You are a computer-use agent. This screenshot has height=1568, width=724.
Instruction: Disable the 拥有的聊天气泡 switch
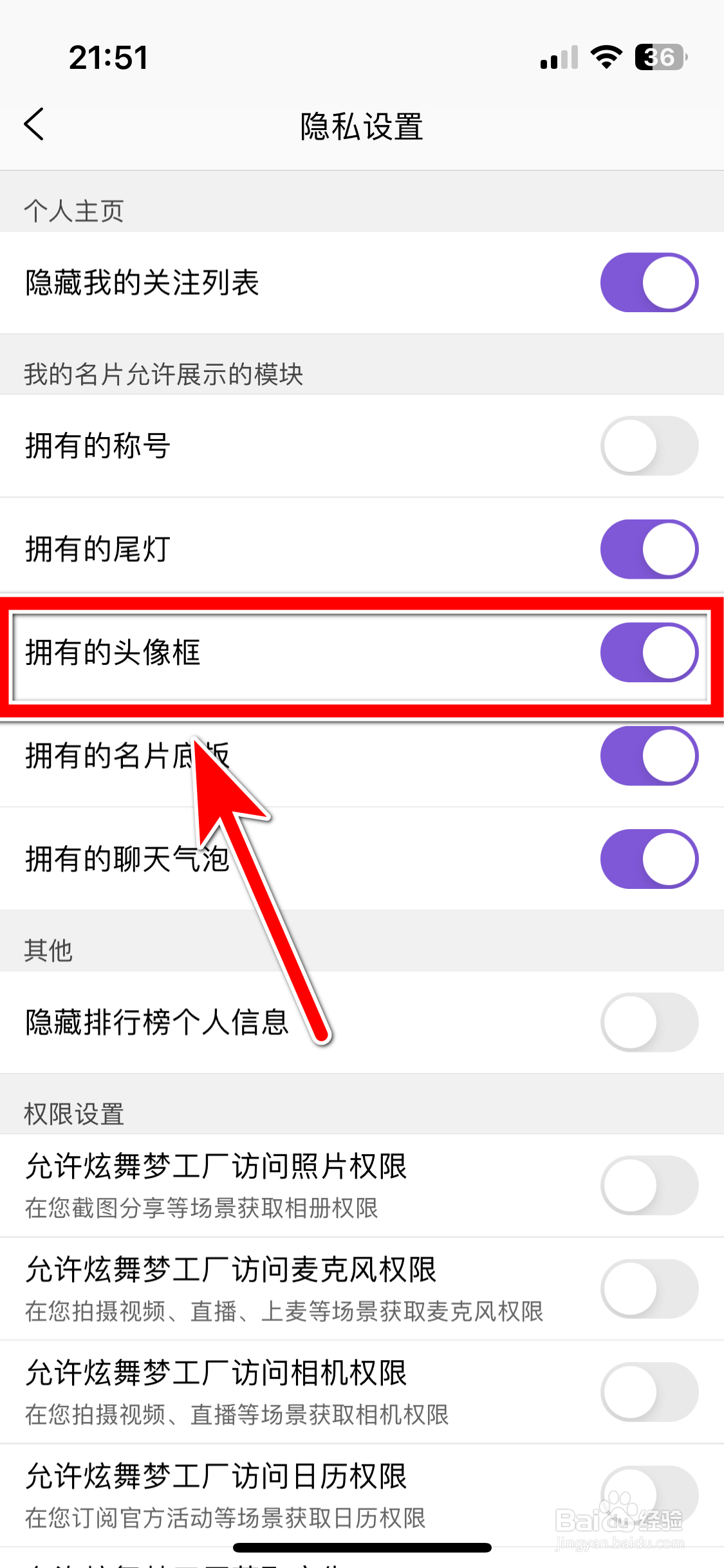(648, 859)
